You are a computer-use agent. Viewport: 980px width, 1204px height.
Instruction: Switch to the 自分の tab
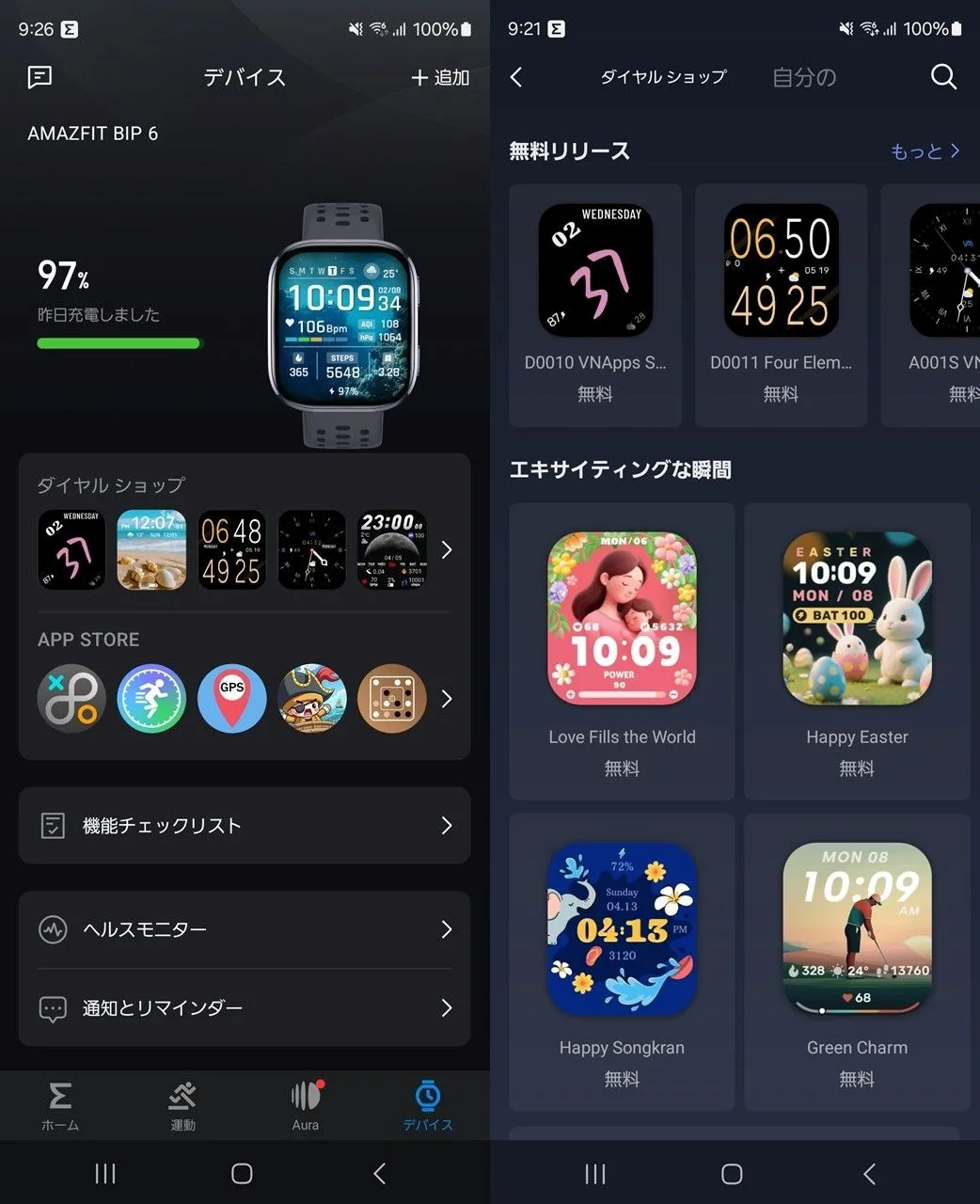click(x=804, y=77)
